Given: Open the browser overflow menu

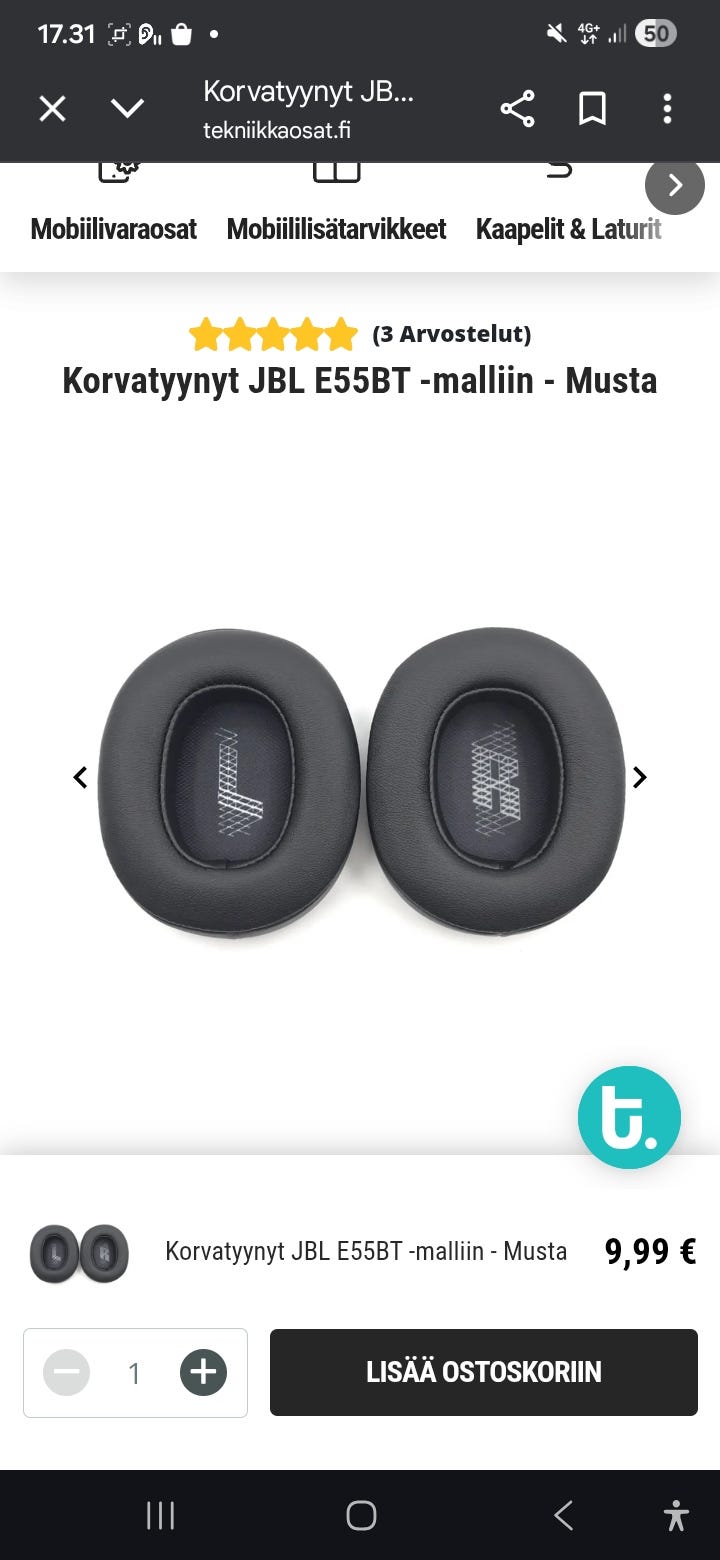Looking at the screenshot, I should 667,108.
